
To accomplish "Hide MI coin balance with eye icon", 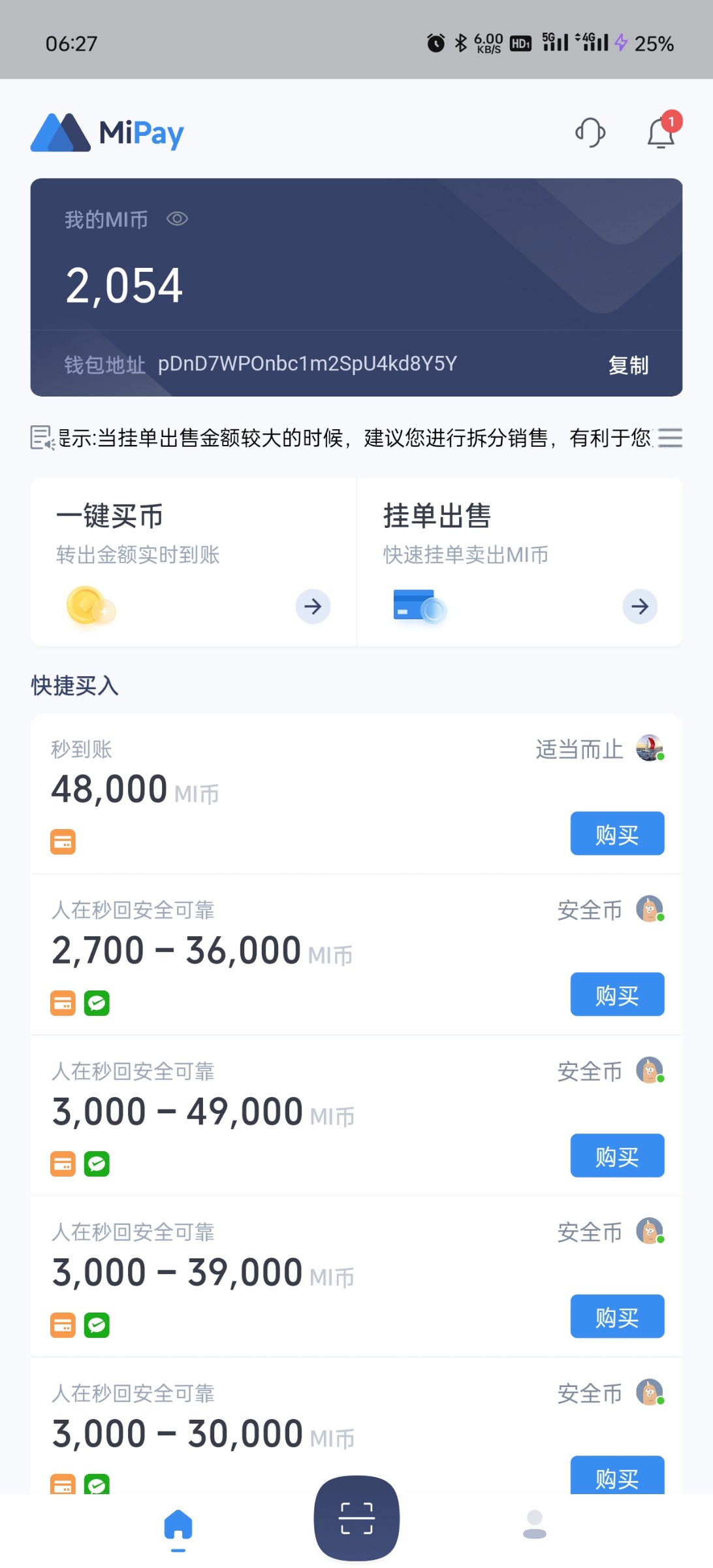I will tap(177, 219).
